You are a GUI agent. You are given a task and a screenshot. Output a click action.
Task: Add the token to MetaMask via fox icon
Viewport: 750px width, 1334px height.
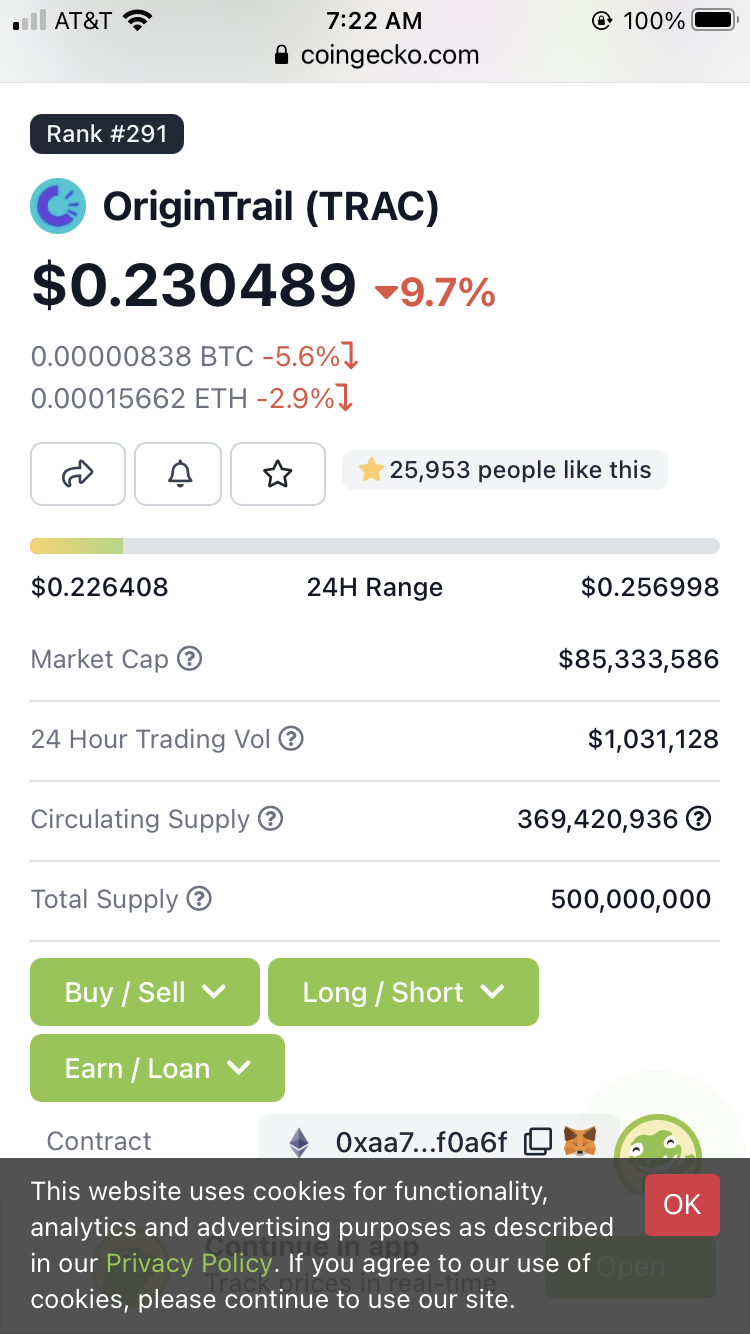pyautogui.click(x=580, y=1141)
